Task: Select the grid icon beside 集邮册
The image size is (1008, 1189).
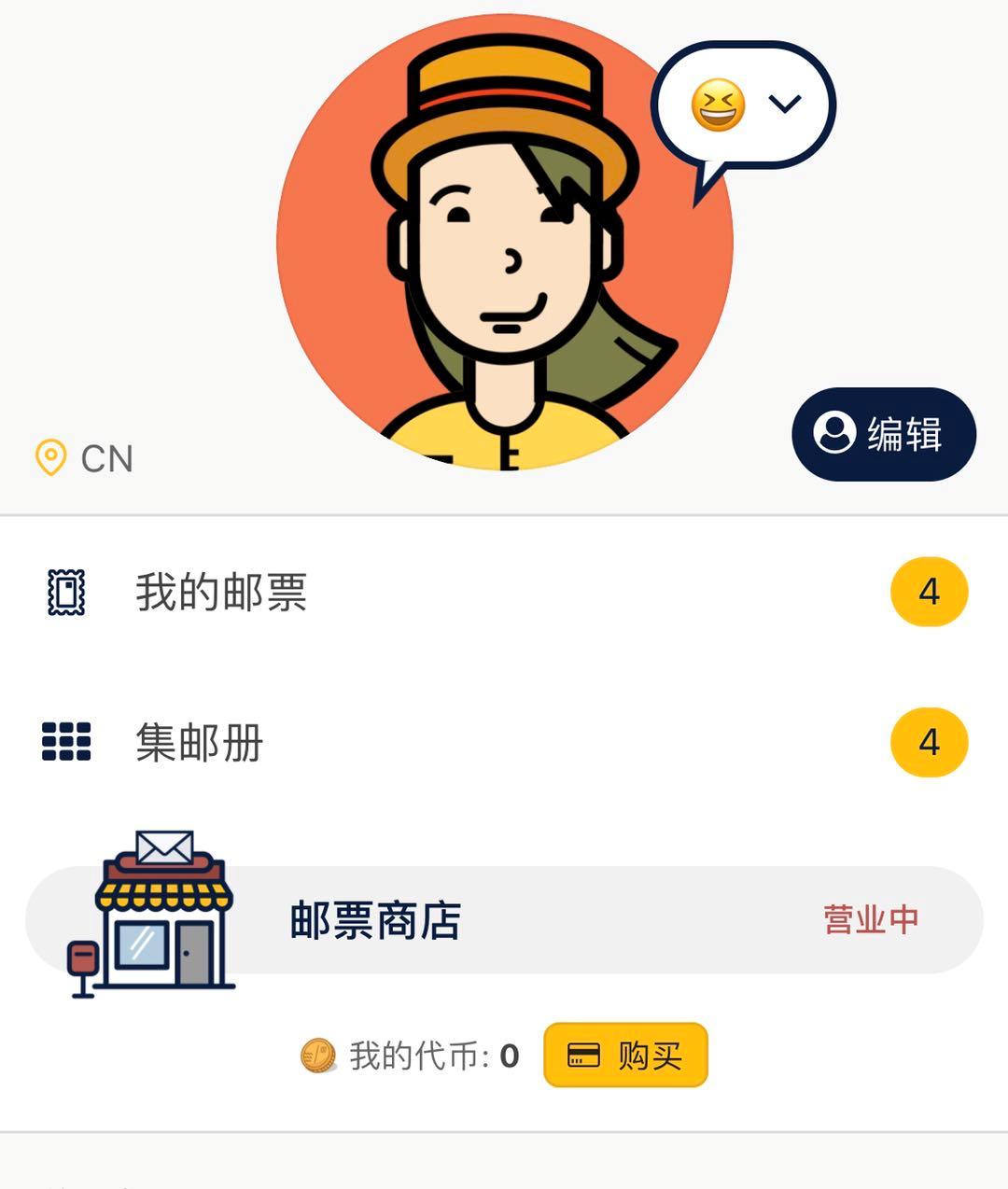Action: click(x=65, y=740)
